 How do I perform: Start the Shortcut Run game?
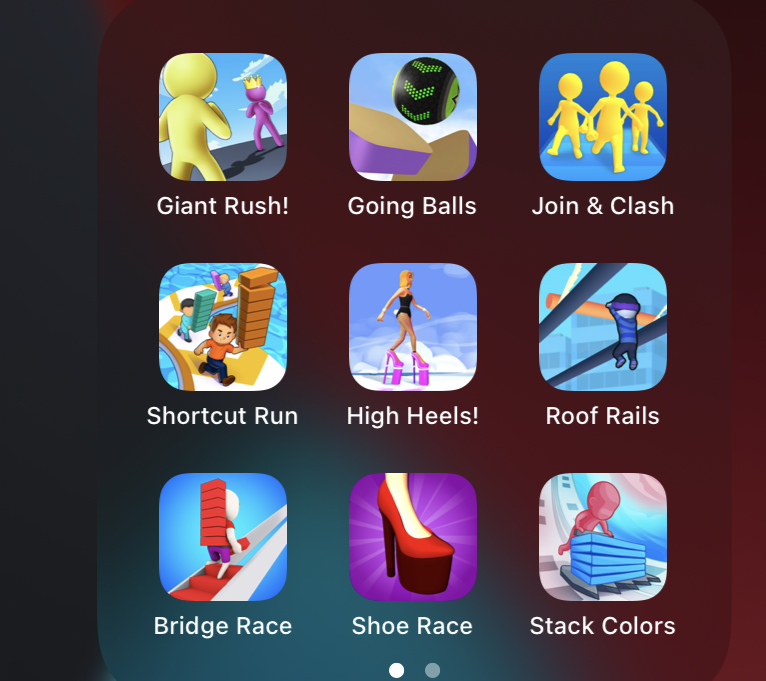pos(223,327)
